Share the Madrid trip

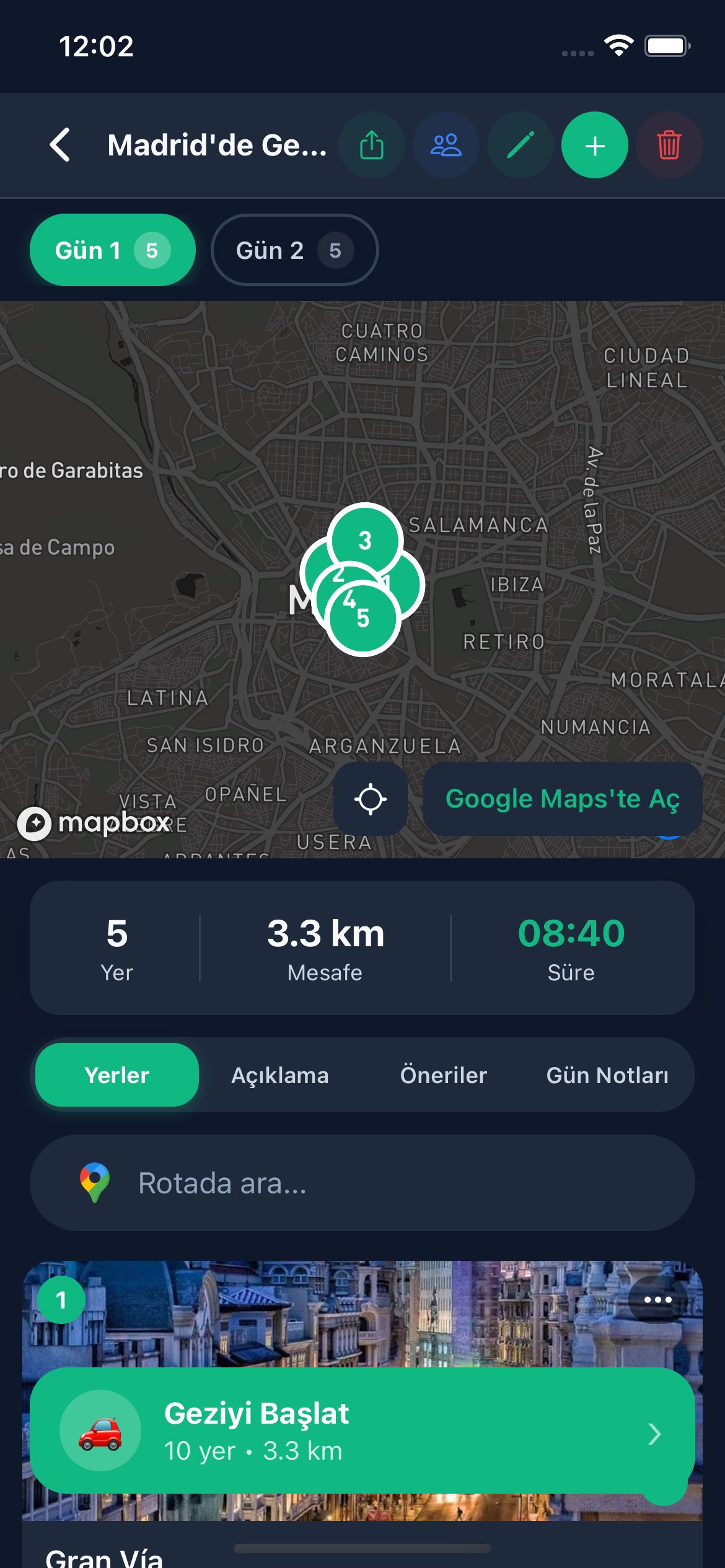click(x=372, y=146)
